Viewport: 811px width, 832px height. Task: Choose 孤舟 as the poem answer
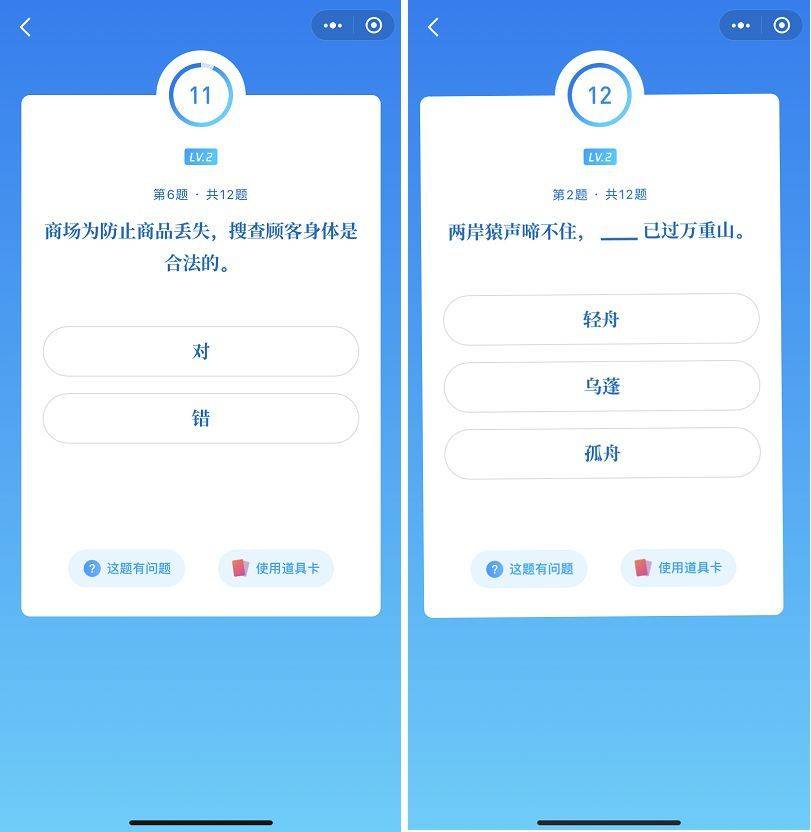(x=601, y=453)
